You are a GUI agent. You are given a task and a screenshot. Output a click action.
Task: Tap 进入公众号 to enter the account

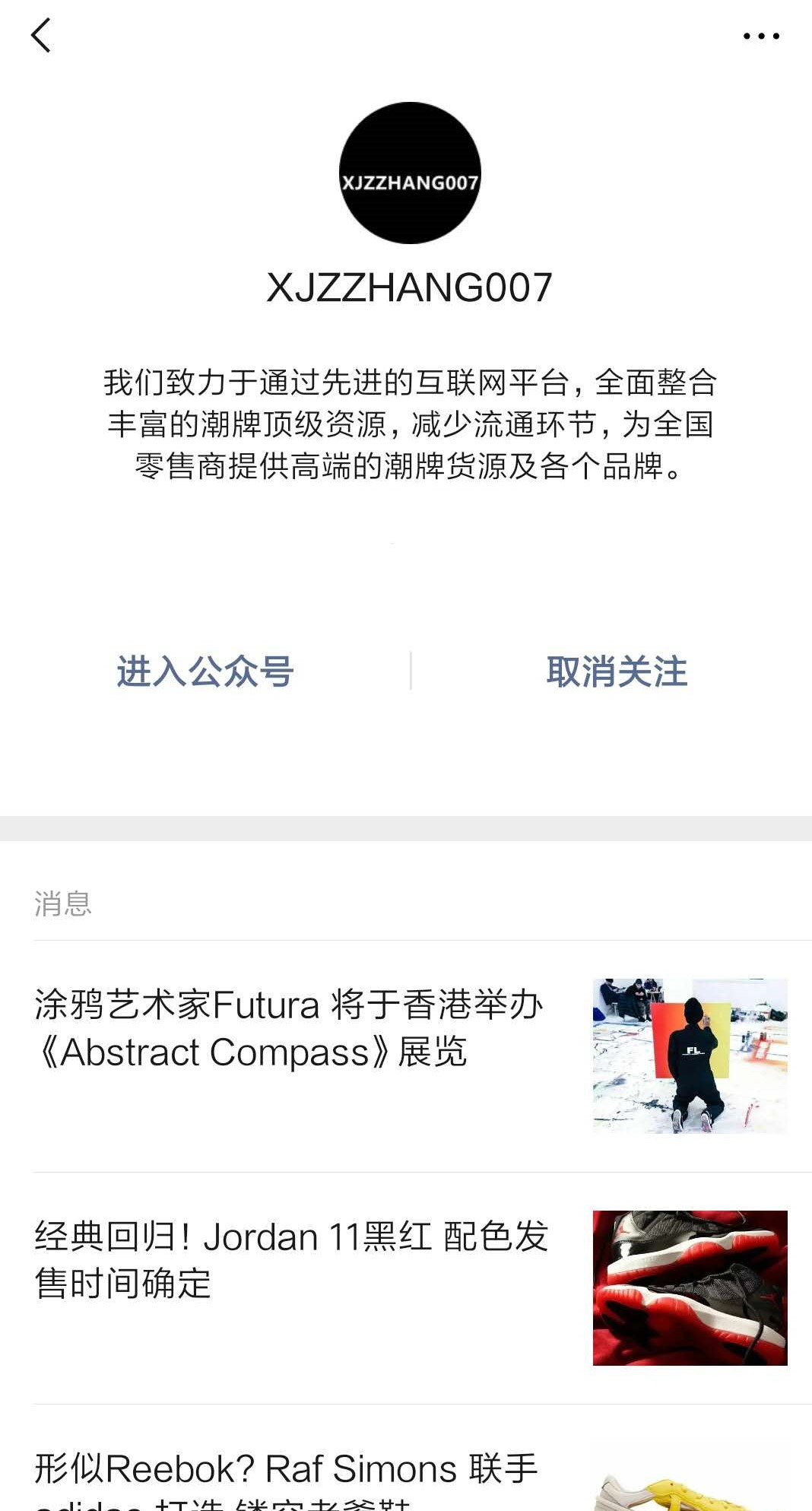(205, 671)
